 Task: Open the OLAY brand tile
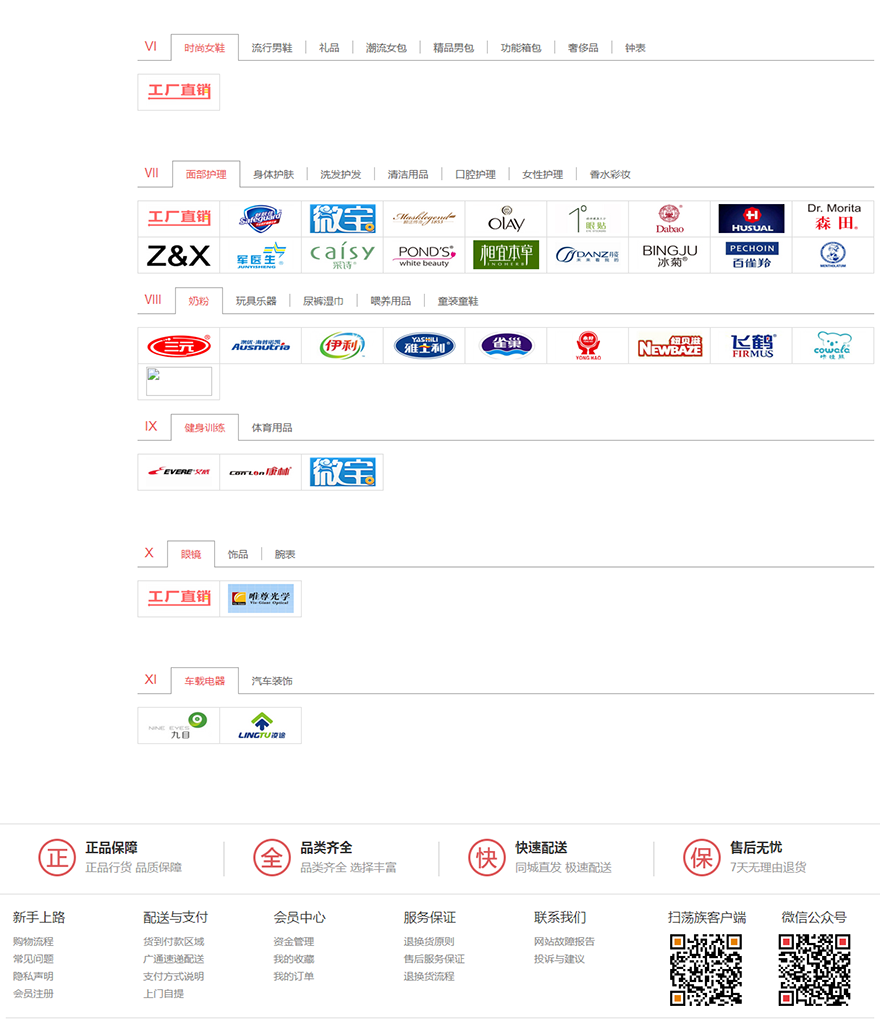click(x=506, y=219)
